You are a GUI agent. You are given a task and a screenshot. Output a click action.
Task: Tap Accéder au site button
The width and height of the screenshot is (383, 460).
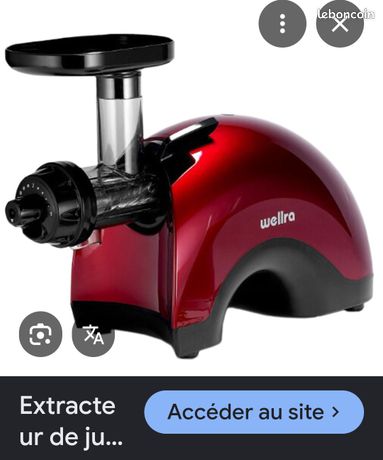point(254,412)
